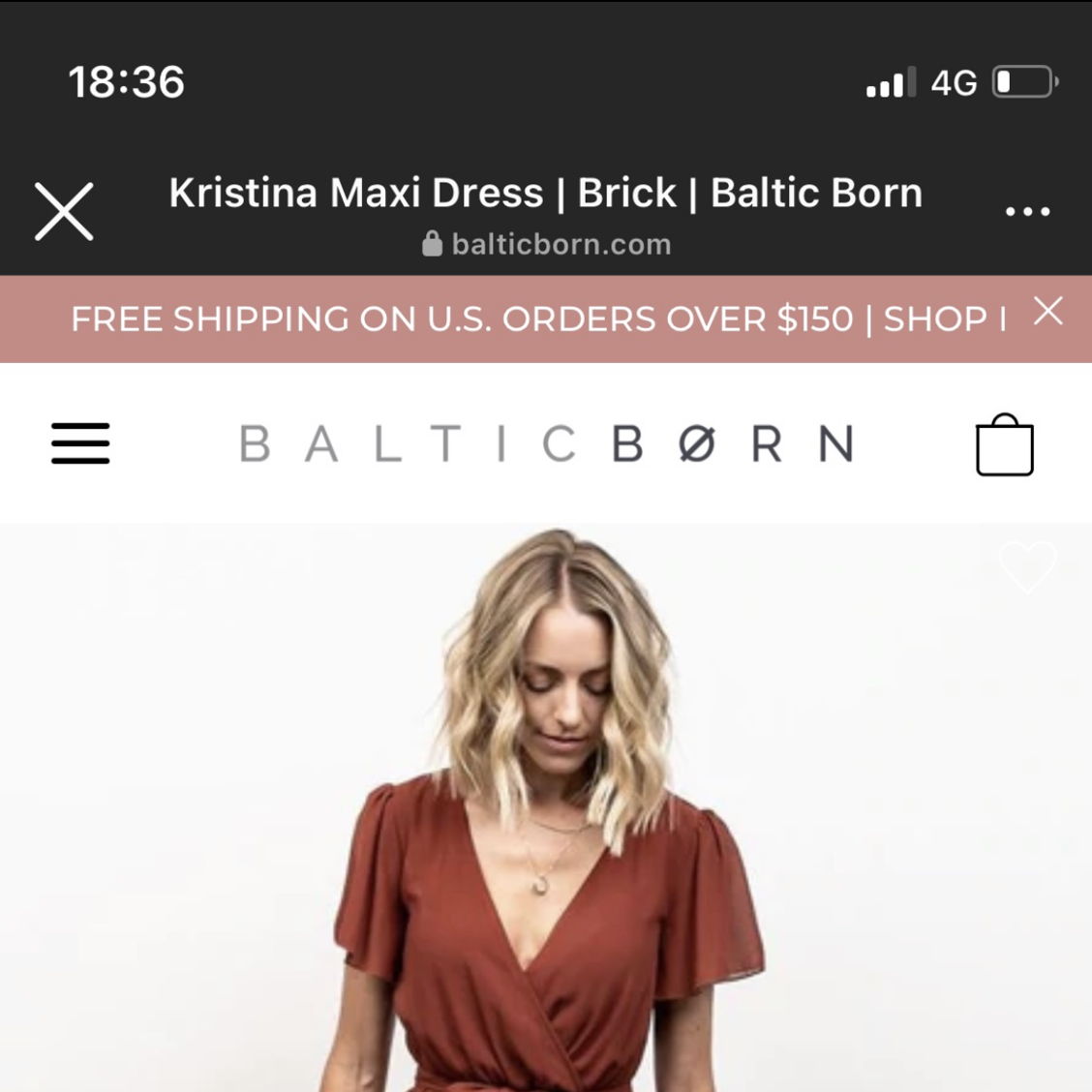
Task: Dismiss the free shipping banner
Action: click(1047, 312)
